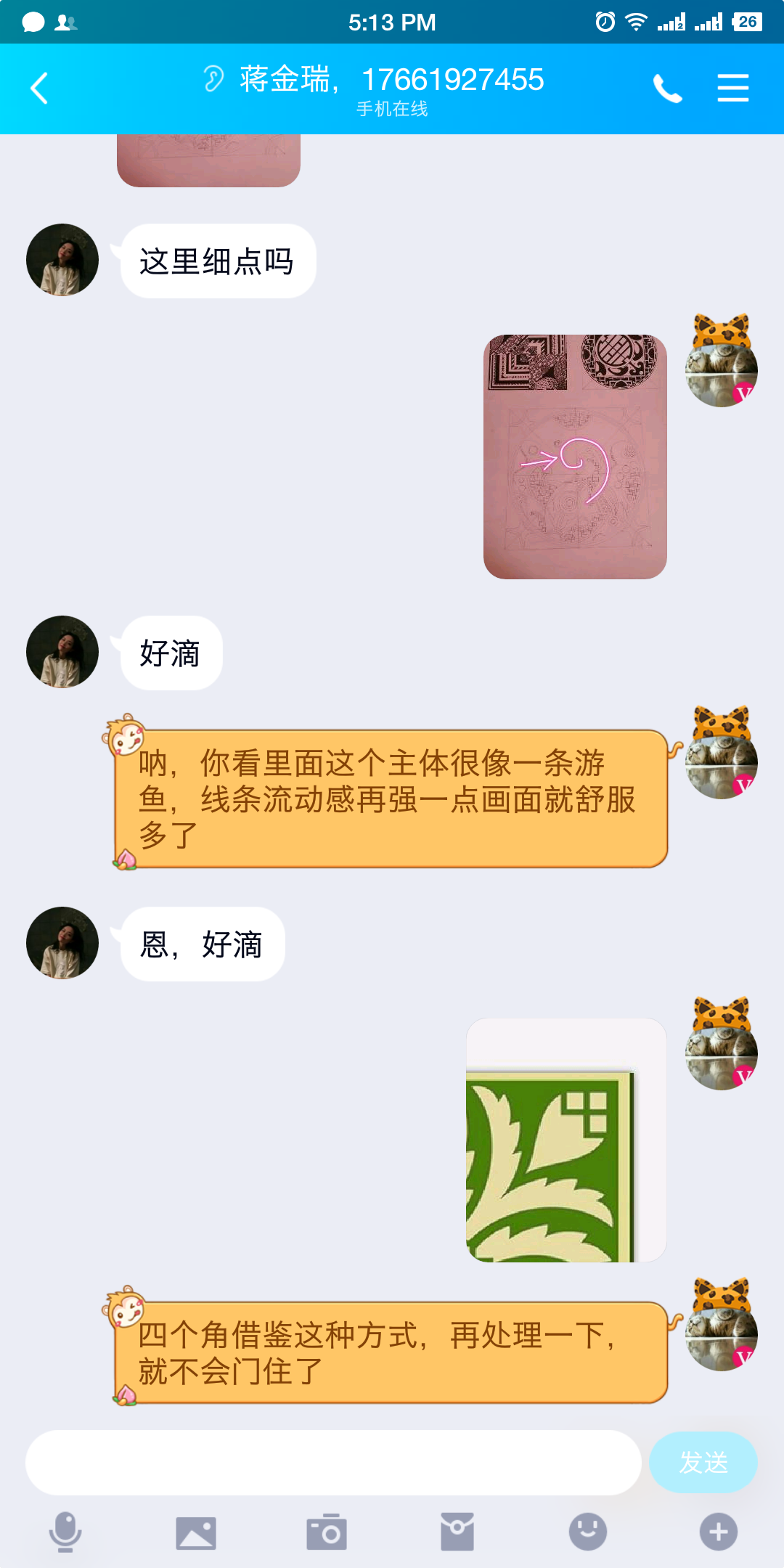Open the green leaf pattern image
This screenshot has width=784, height=1568.
(x=565, y=1140)
